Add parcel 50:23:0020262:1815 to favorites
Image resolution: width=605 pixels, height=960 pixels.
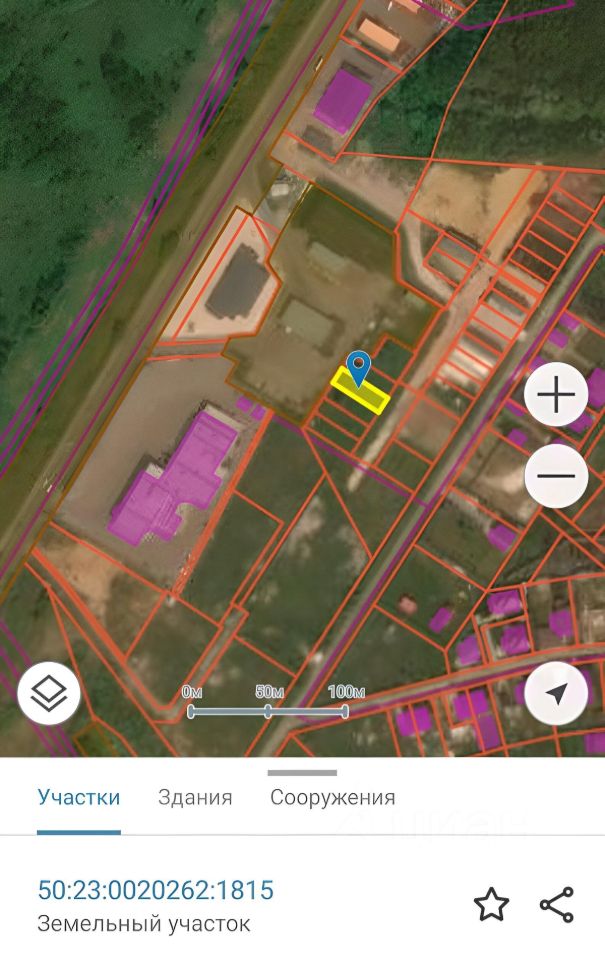point(491,904)
